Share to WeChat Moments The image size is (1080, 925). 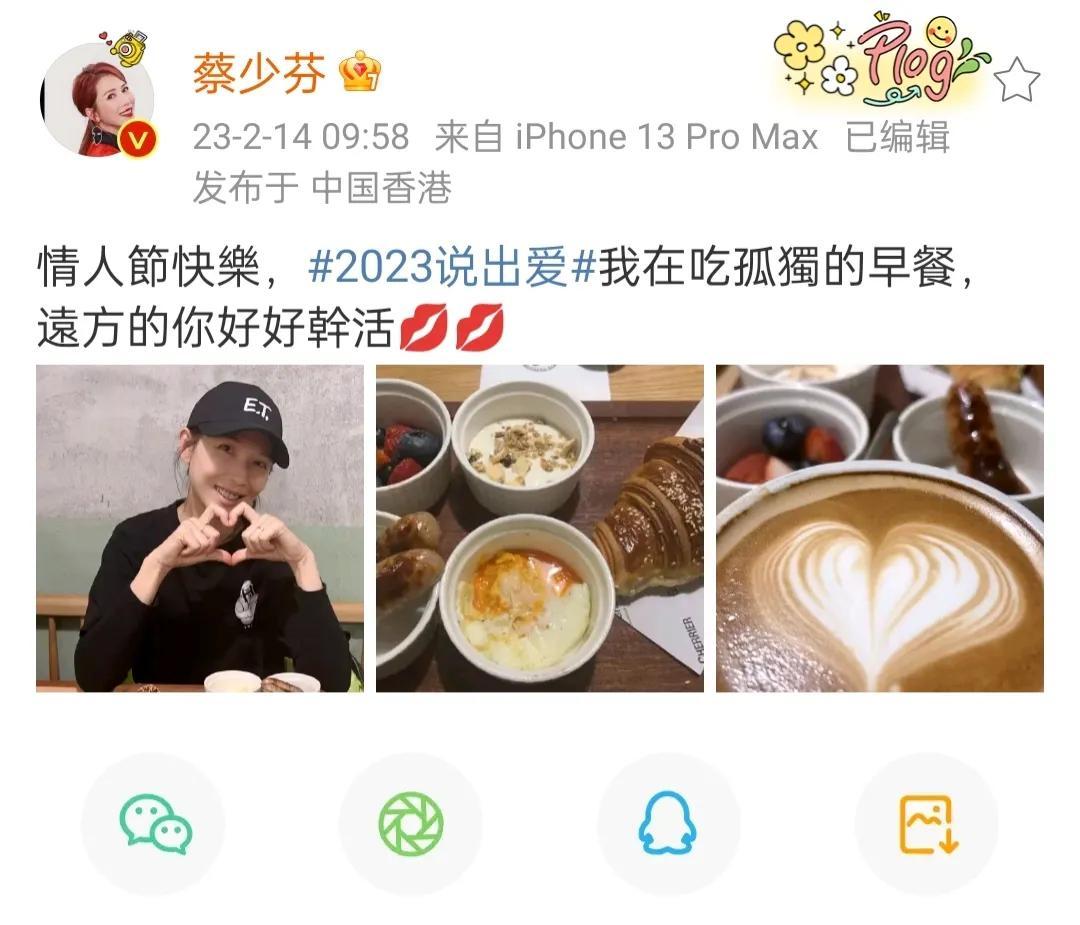point(411,824)
